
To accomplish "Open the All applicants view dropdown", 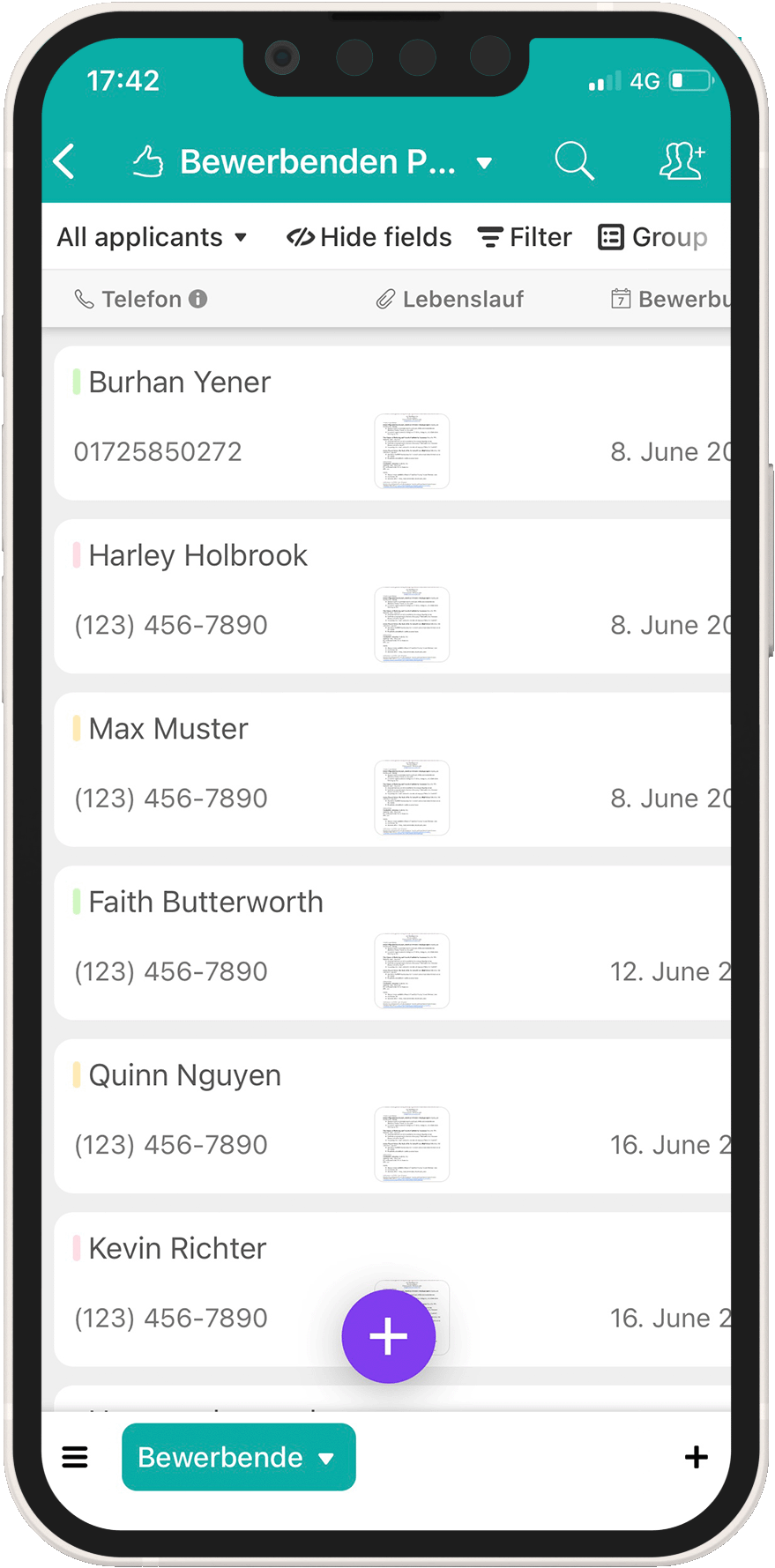I will (x=153, y=237).
